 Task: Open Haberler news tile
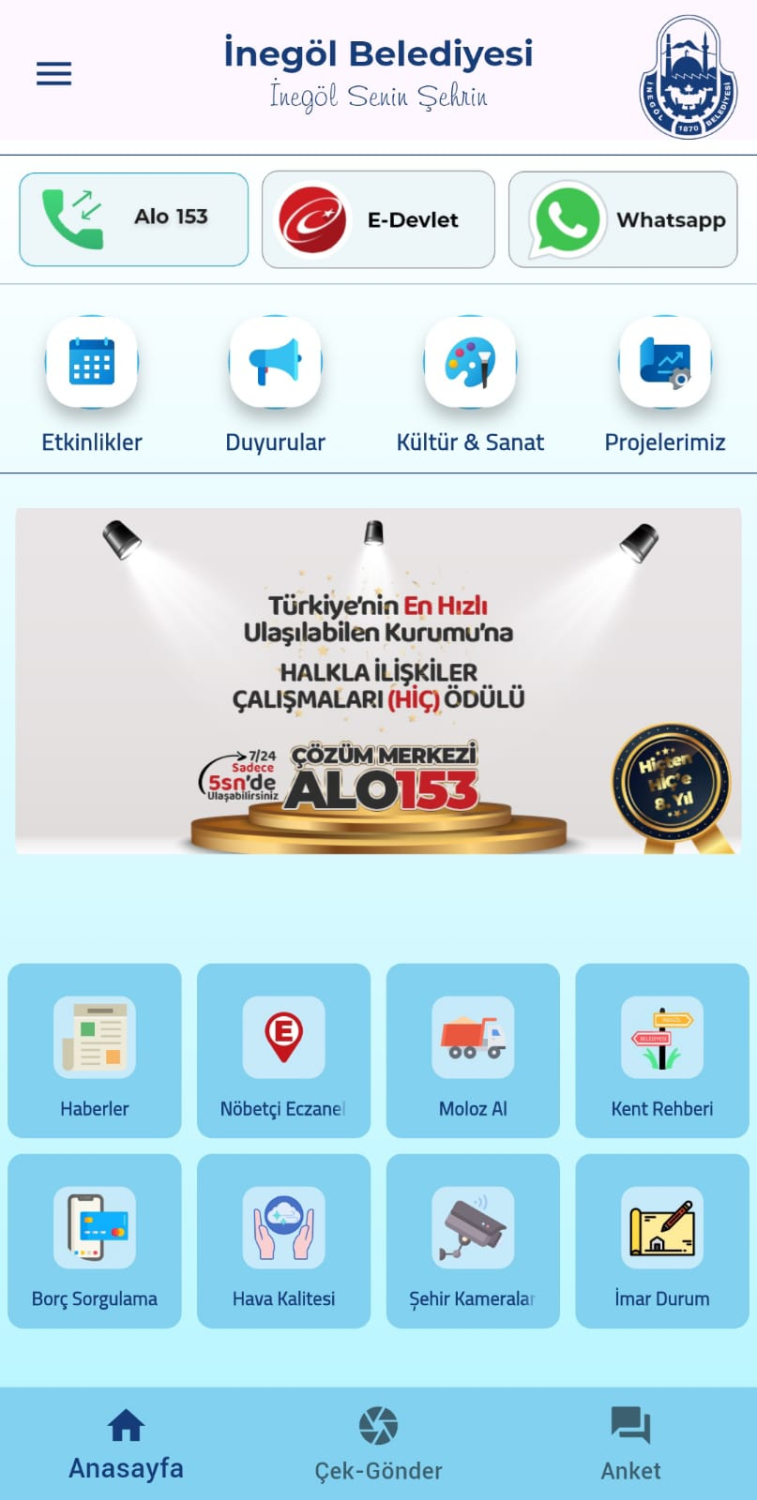94,1050
